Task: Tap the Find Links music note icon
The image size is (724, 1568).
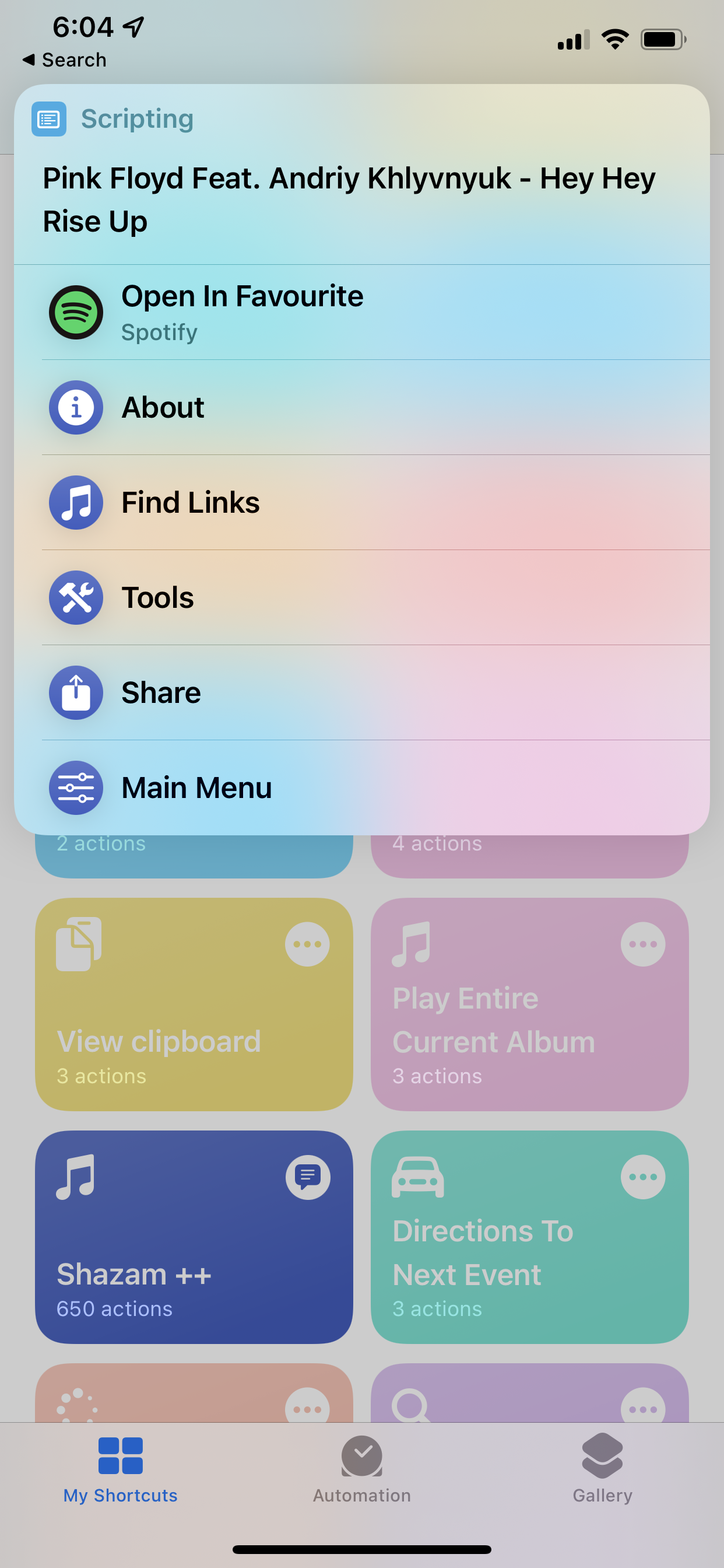Action: (75, 502)
